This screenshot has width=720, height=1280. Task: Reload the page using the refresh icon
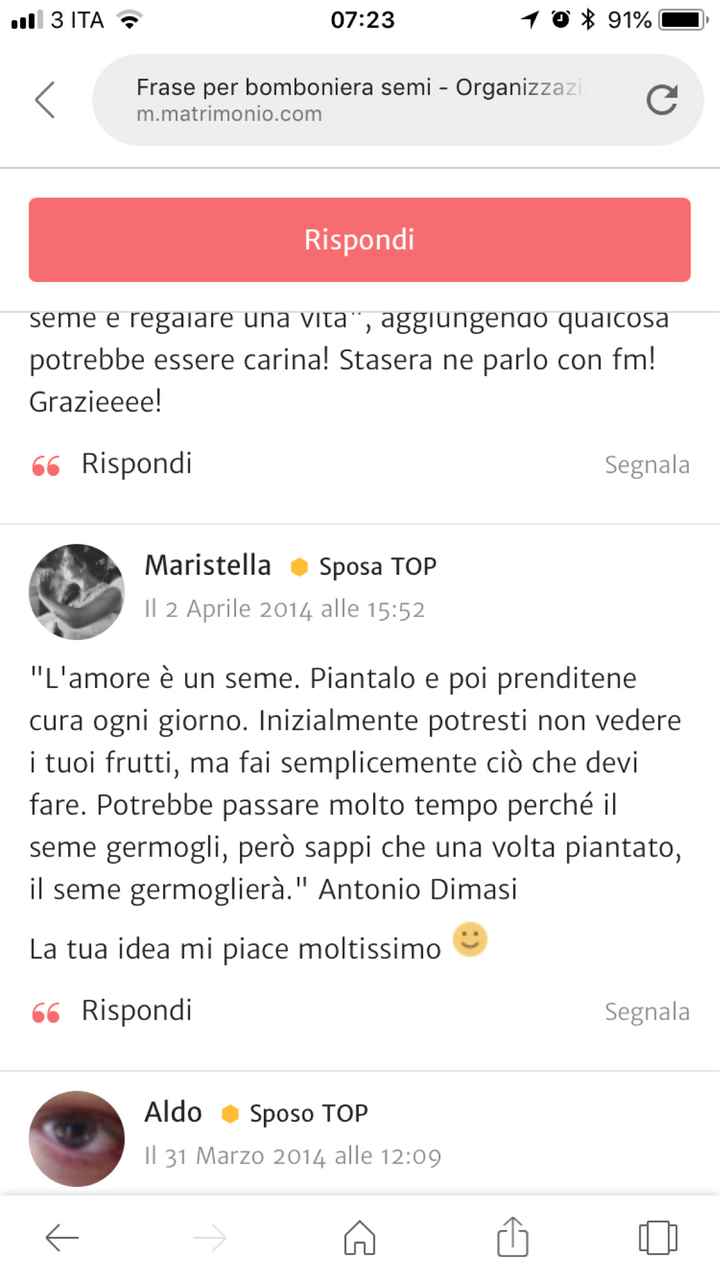tap(662, 100)
